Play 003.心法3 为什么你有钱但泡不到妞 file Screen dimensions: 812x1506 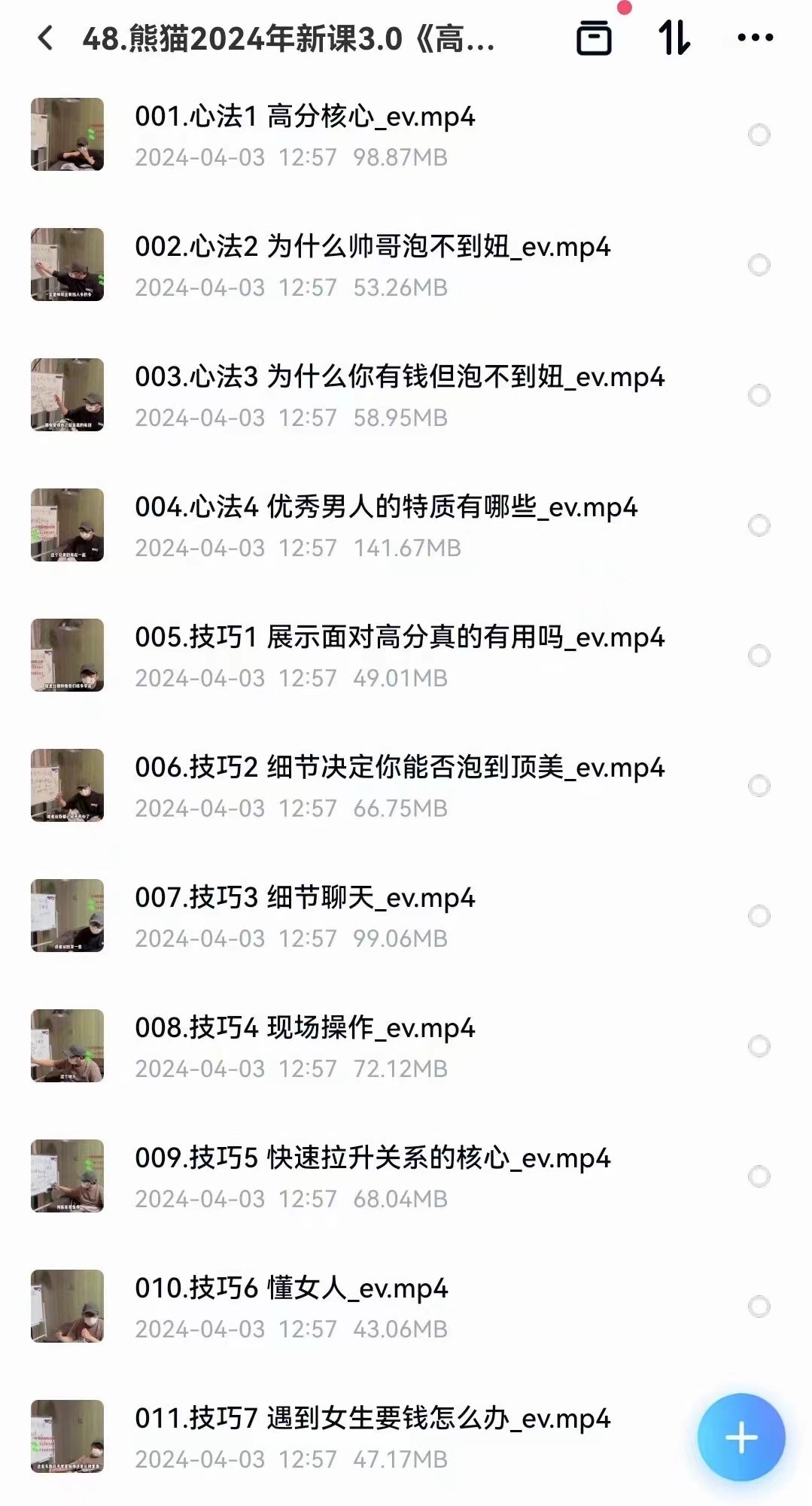point(399,378)
